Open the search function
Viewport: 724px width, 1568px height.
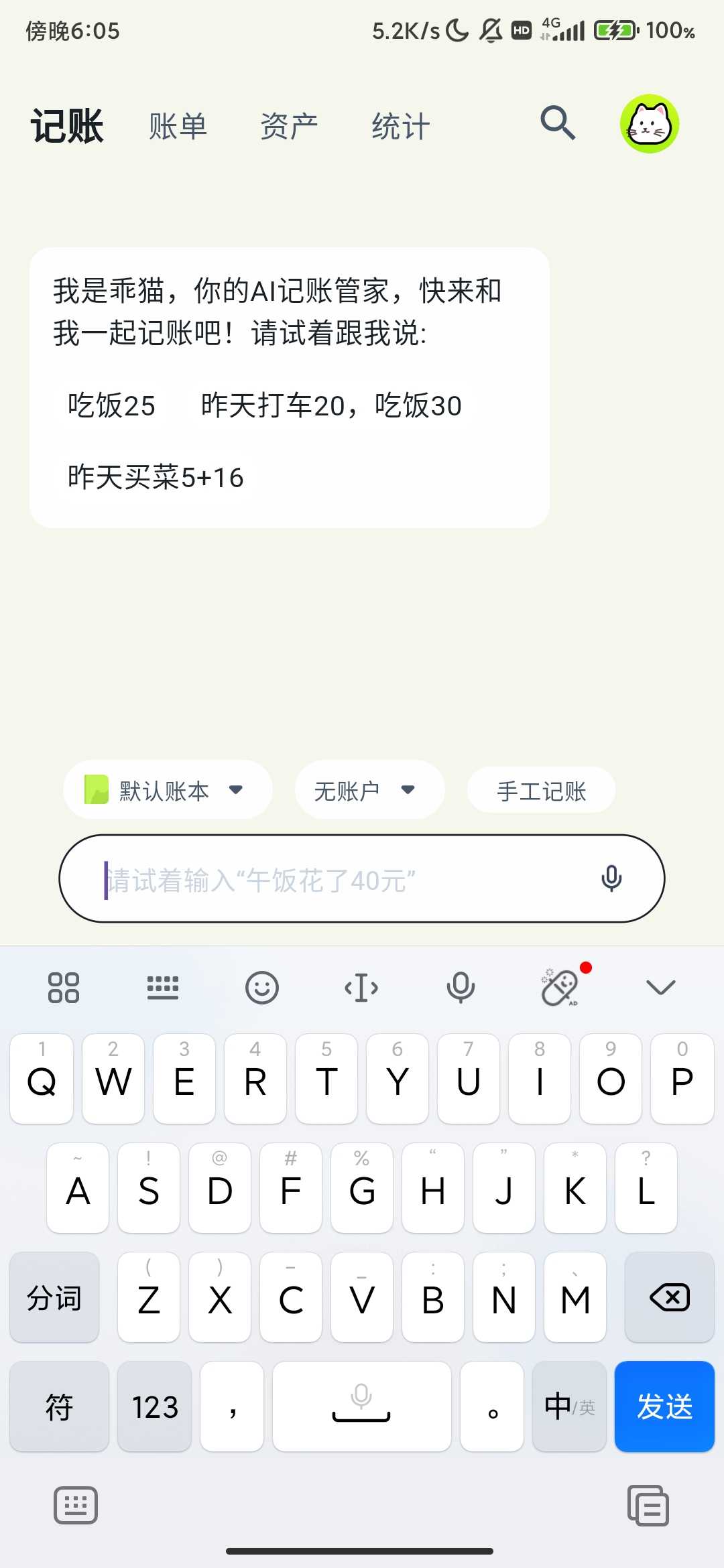point(557,123)
